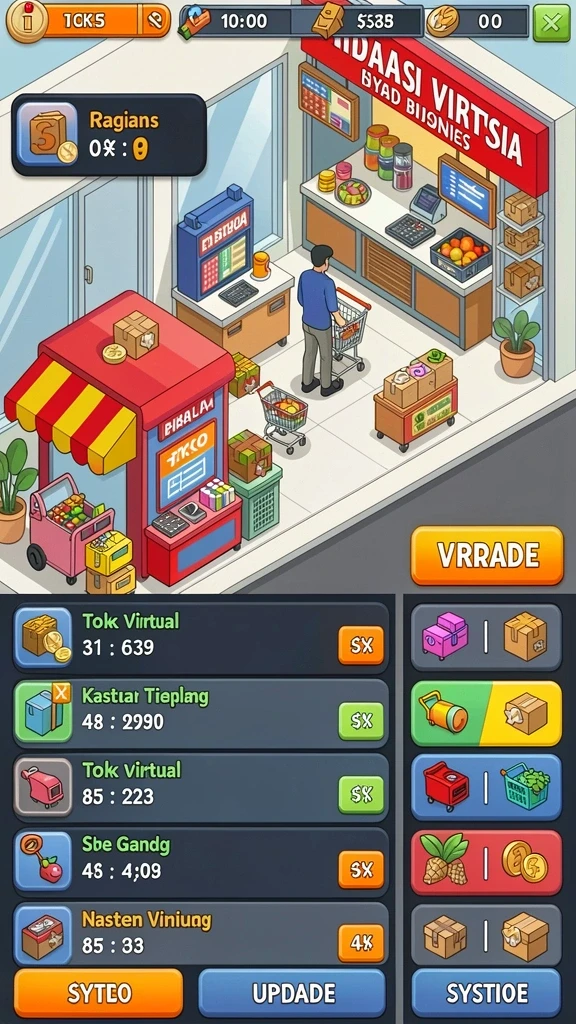Select the two cardboard boxes tile

point(487,936)
